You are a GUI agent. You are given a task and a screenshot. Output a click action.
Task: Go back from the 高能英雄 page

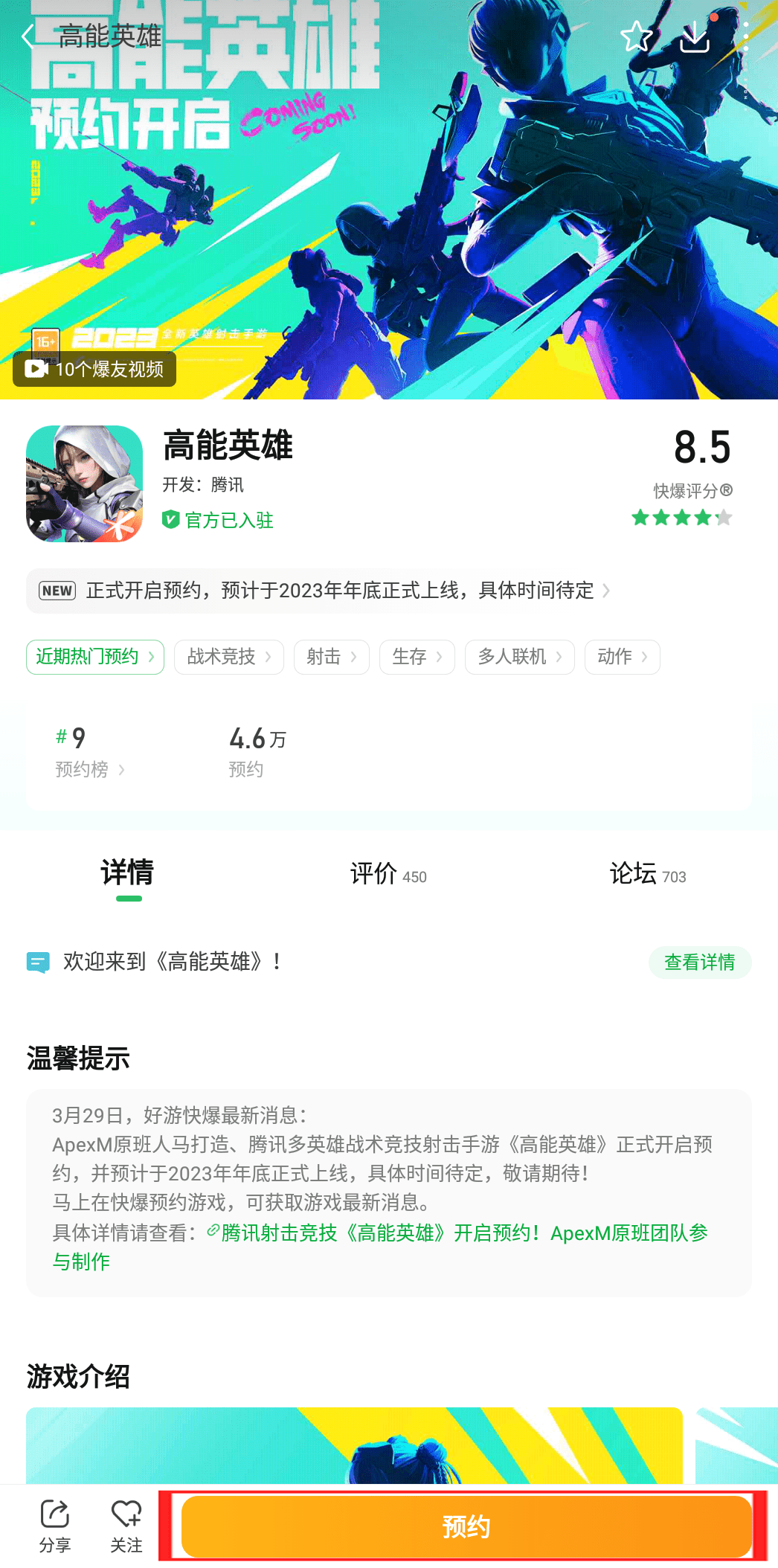coord(28,36)
